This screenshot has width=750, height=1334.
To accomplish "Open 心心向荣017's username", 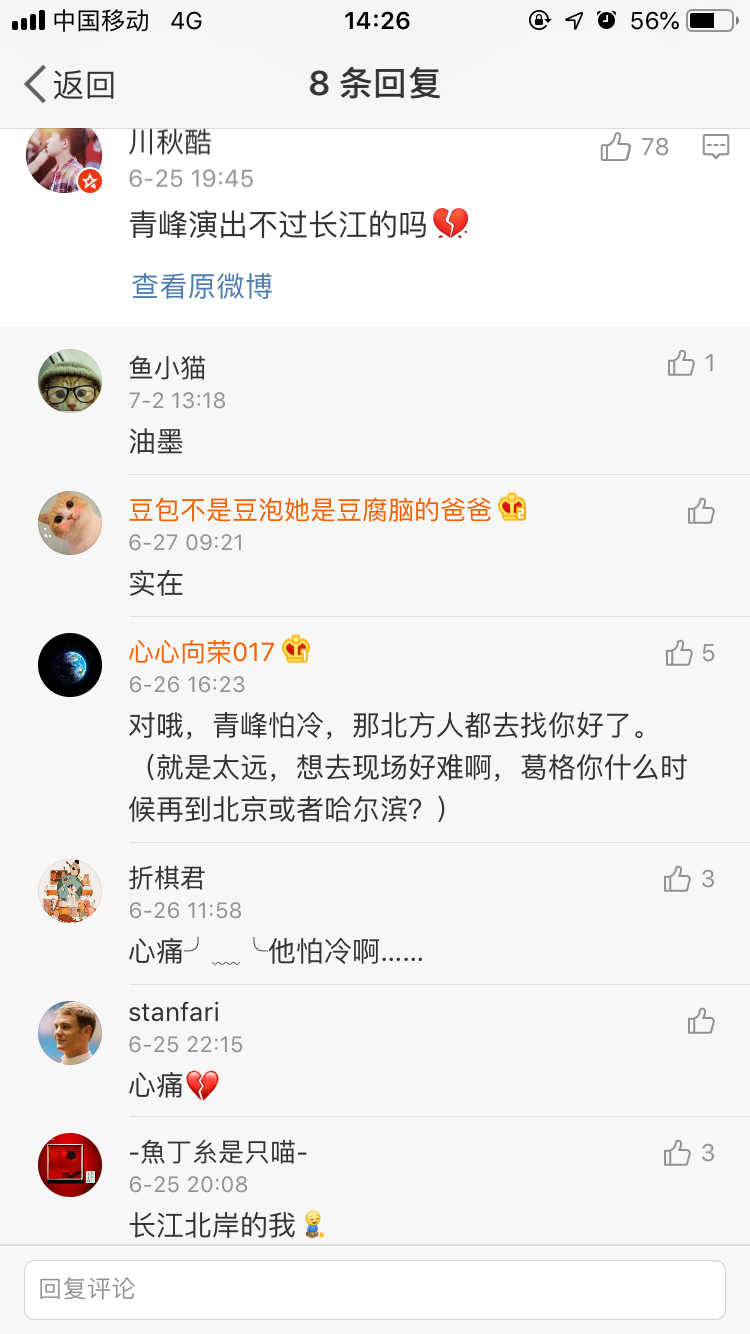I will coord(202,653).
